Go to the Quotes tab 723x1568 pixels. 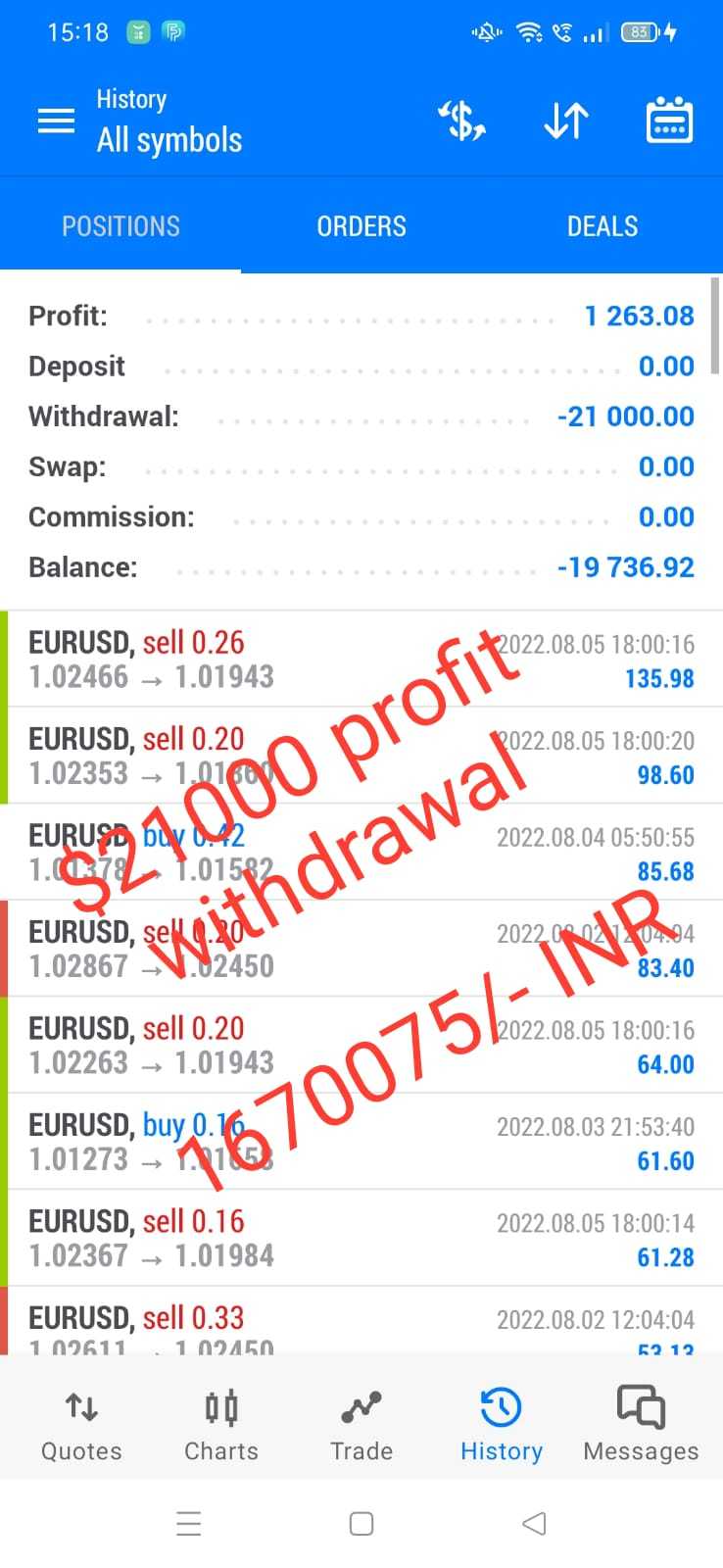81,1426
